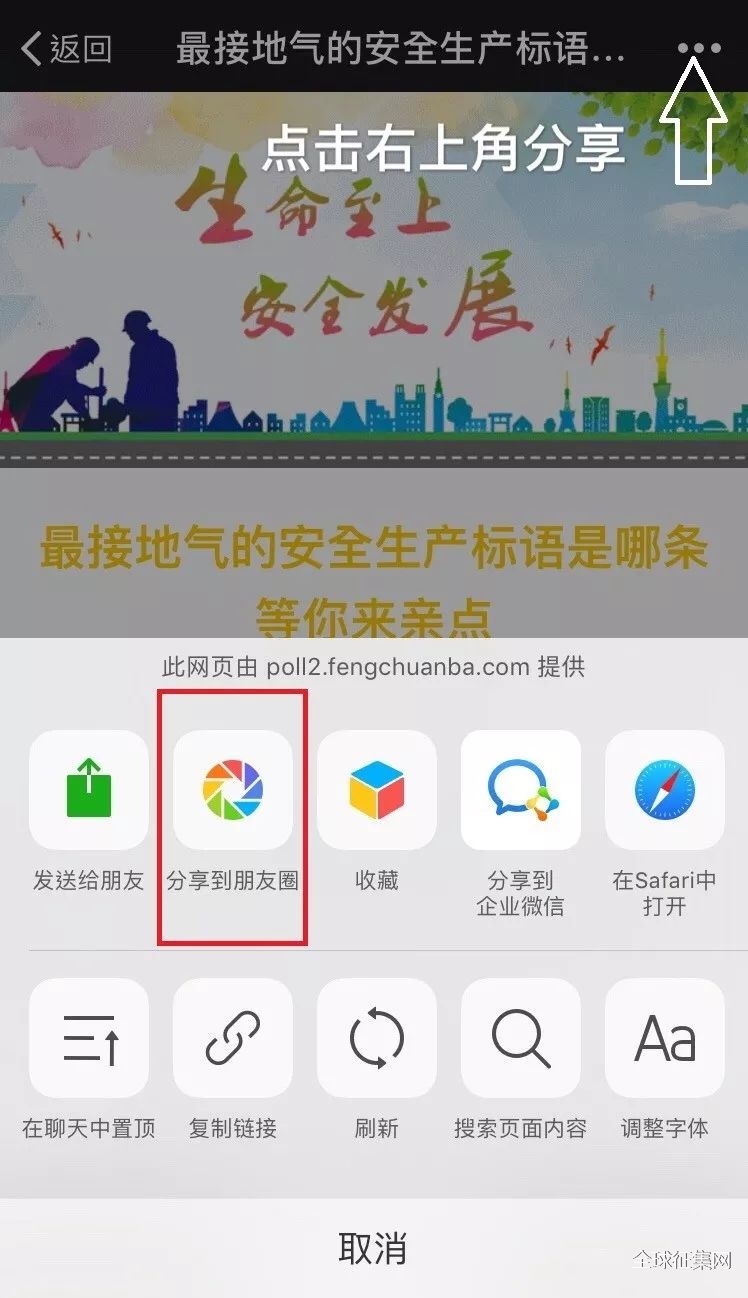Refresh the page with 刷新
This screenshot has height=1298, width=748.
tap(376, 1038)
